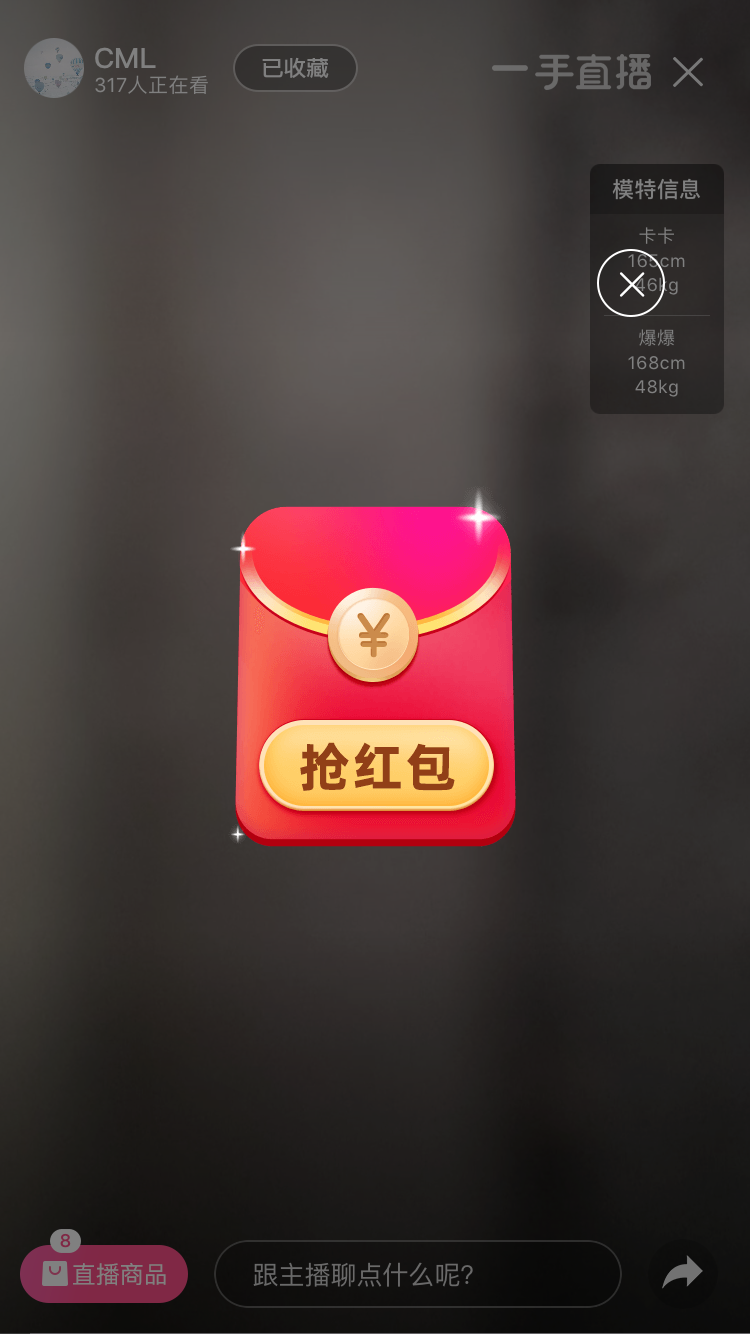Share this live stream

[x=683, y=1273]
